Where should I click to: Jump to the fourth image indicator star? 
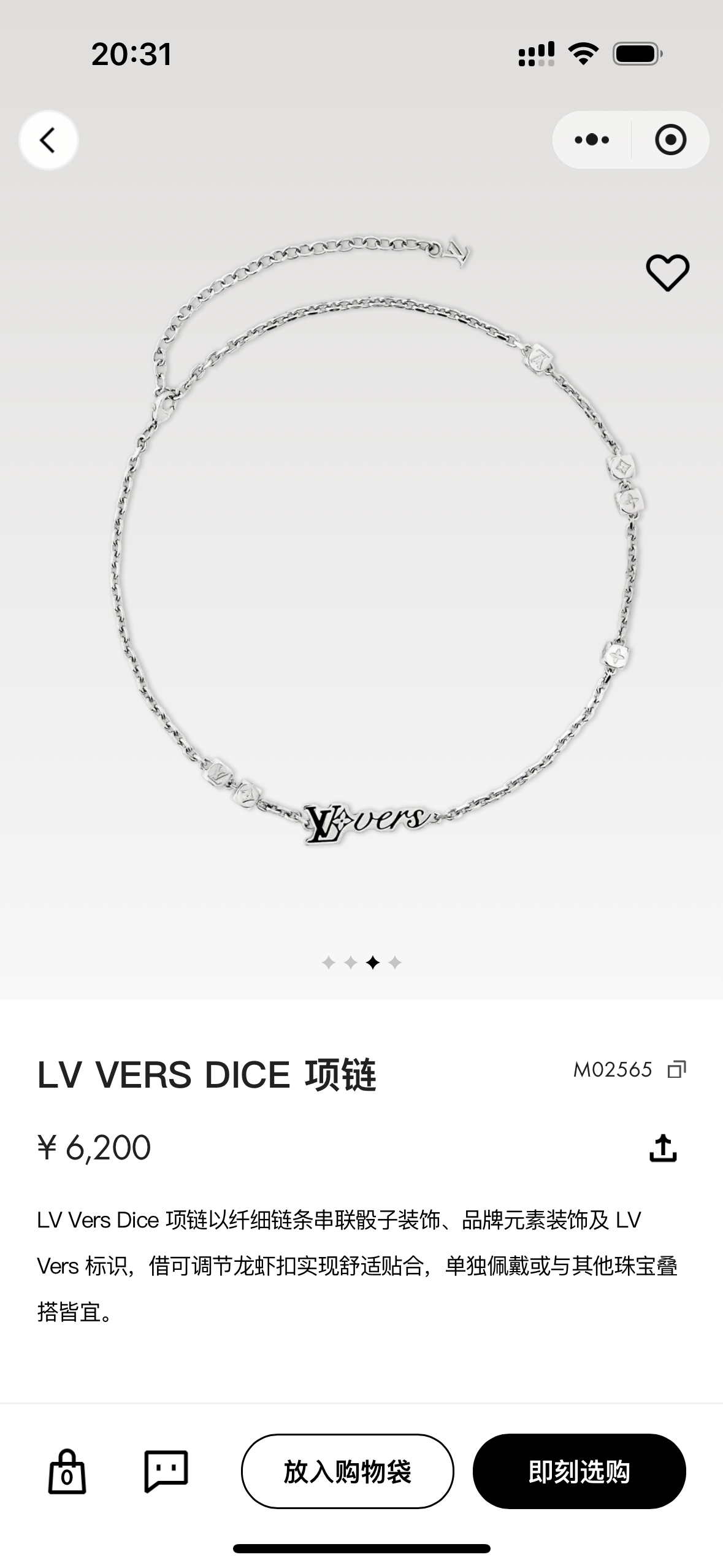click(395, 963)
